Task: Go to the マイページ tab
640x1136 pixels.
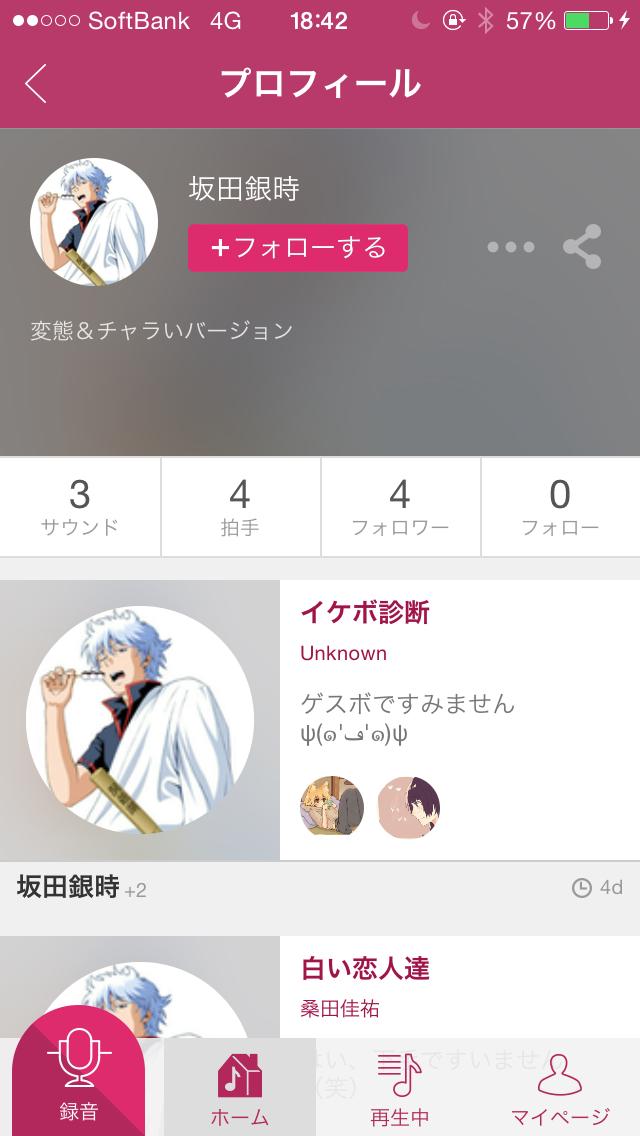Action: pyautogui.click(x=560, y=1087)
